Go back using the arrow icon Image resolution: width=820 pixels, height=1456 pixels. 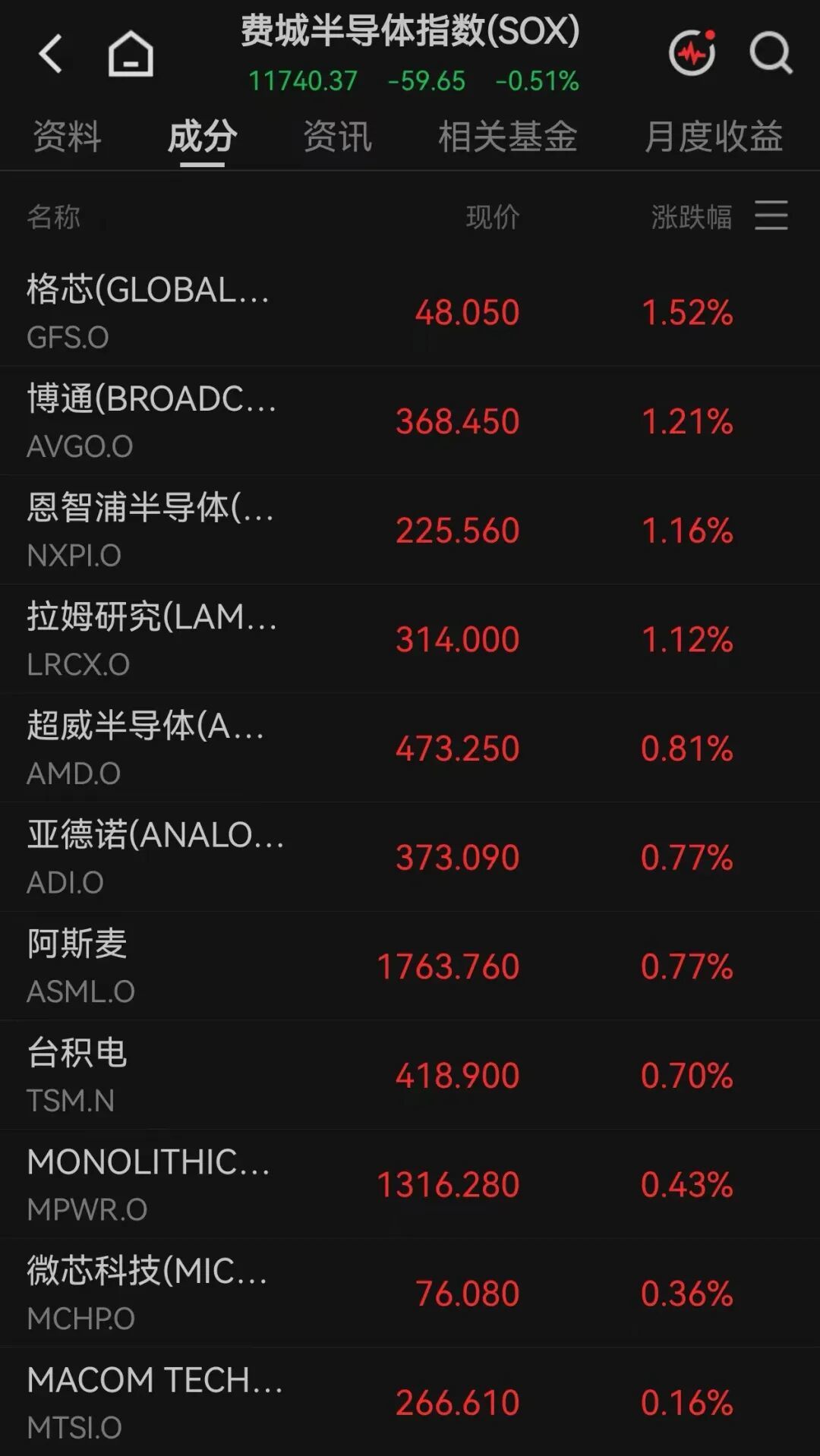pyautogui.click(x=51, y=54)
